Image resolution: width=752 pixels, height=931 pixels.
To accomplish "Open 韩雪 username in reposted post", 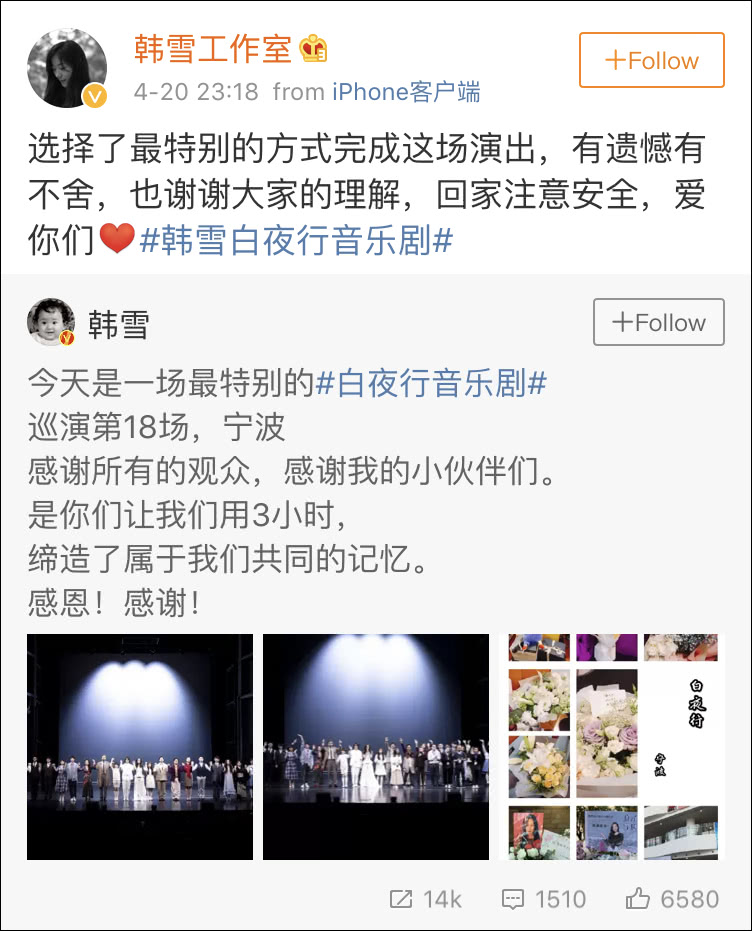I will coord(119,323).
